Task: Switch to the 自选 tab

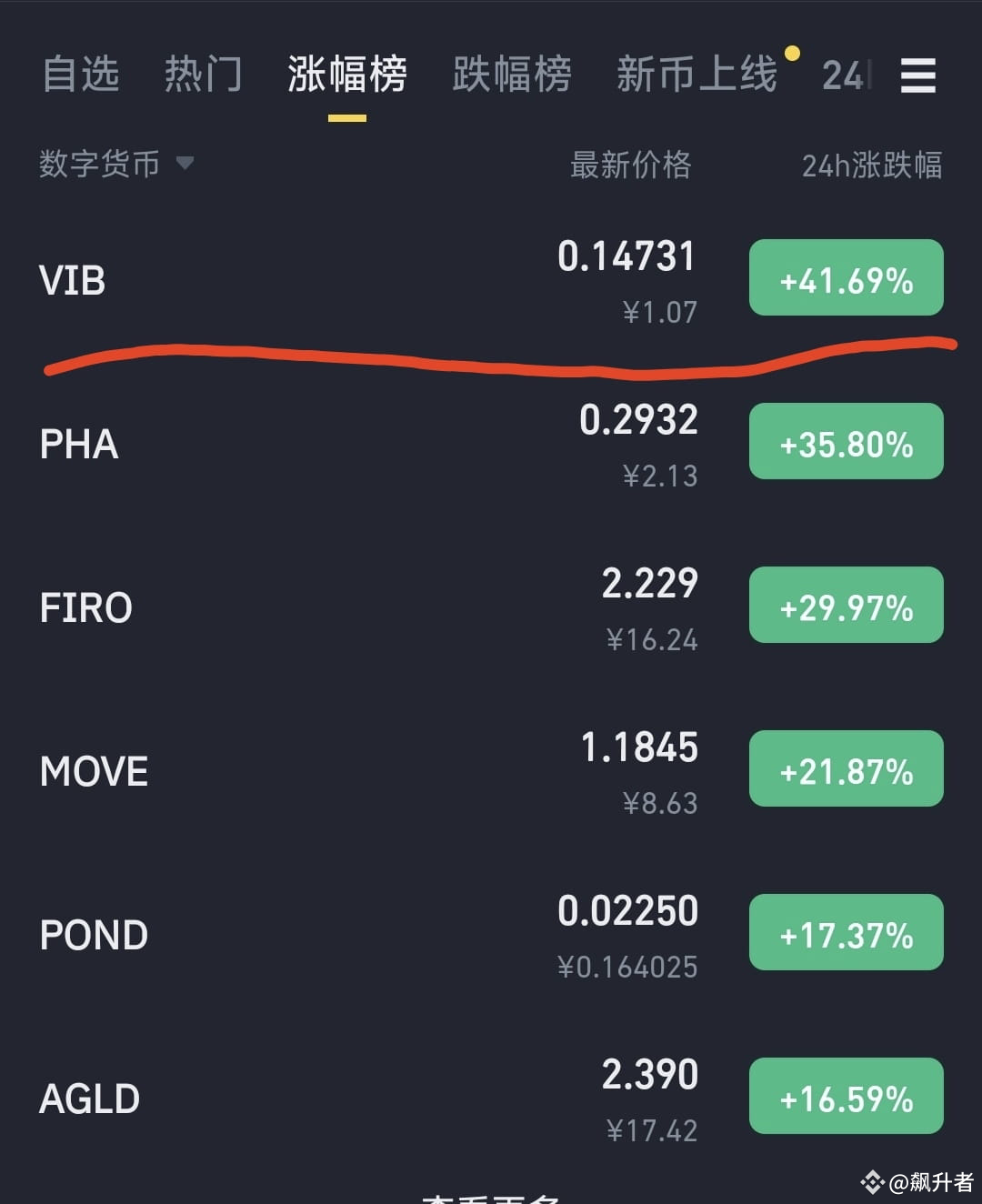Action: pyautogui.click(x=82, y=76)
